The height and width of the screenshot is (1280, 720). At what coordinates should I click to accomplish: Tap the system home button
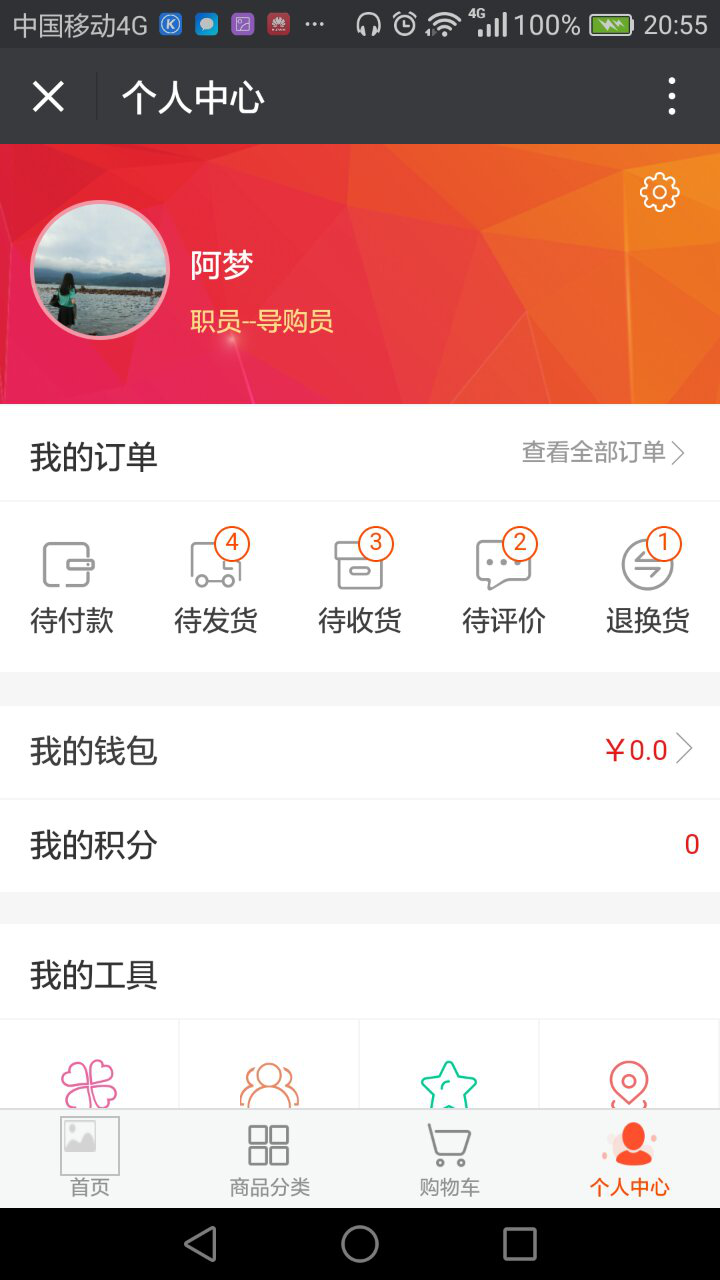tap(360, 1244)
